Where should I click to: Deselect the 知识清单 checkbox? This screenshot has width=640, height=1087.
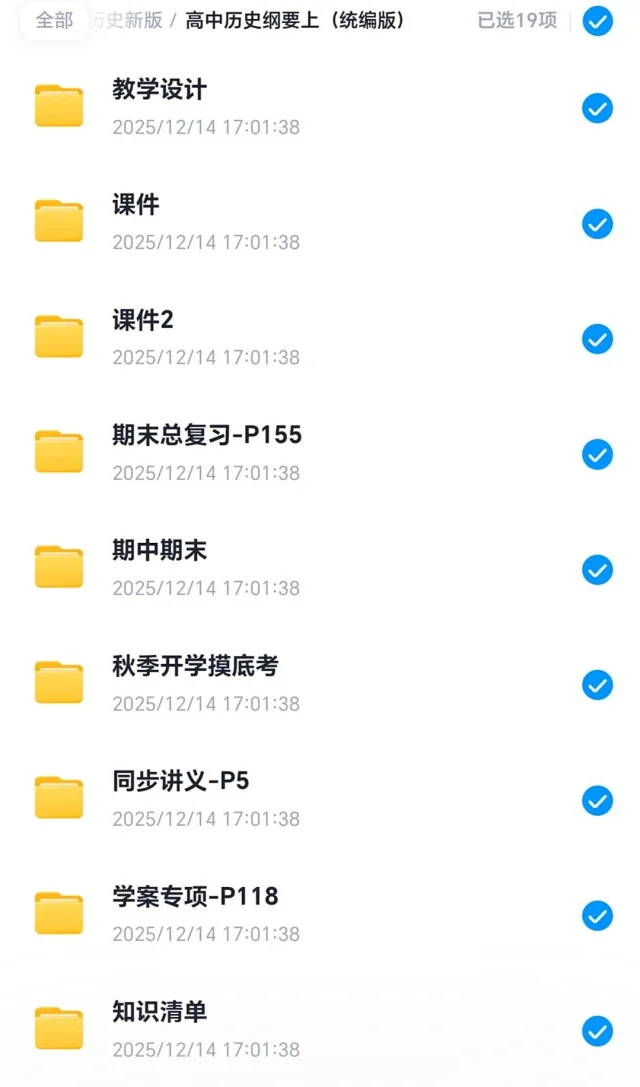tap(597, 1031)
